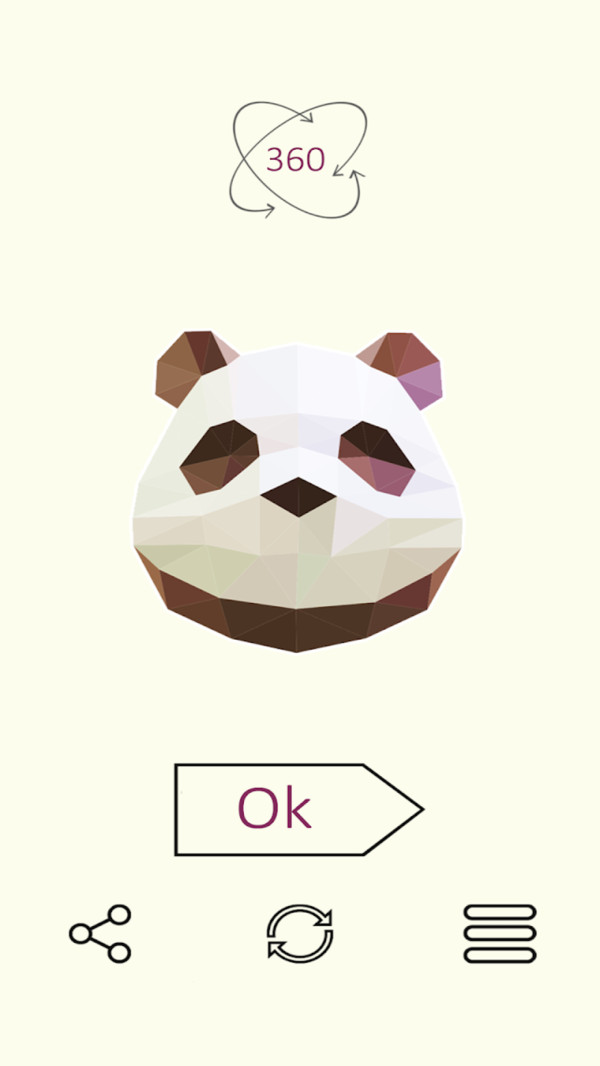This screenshot has height=1066, width=600.
Task: Share the panda artwork
Action: [x=100, y=934]
